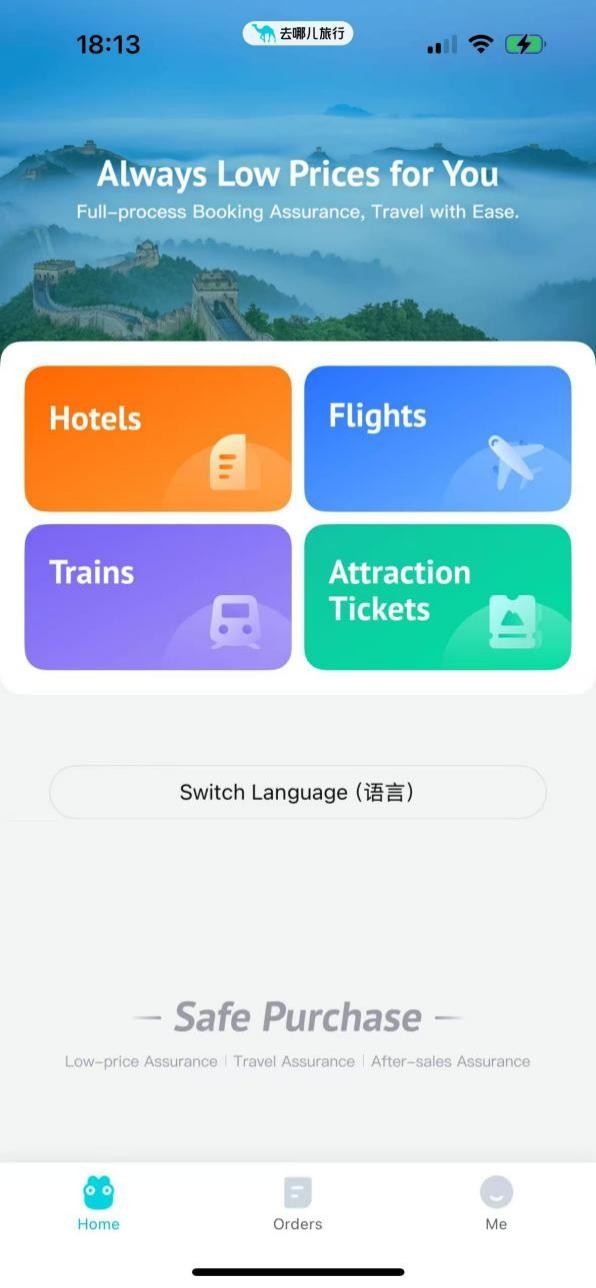Browse Attraction Tickets
Image resolution: width=596 pixels, height=1288 pixels.
438,597
